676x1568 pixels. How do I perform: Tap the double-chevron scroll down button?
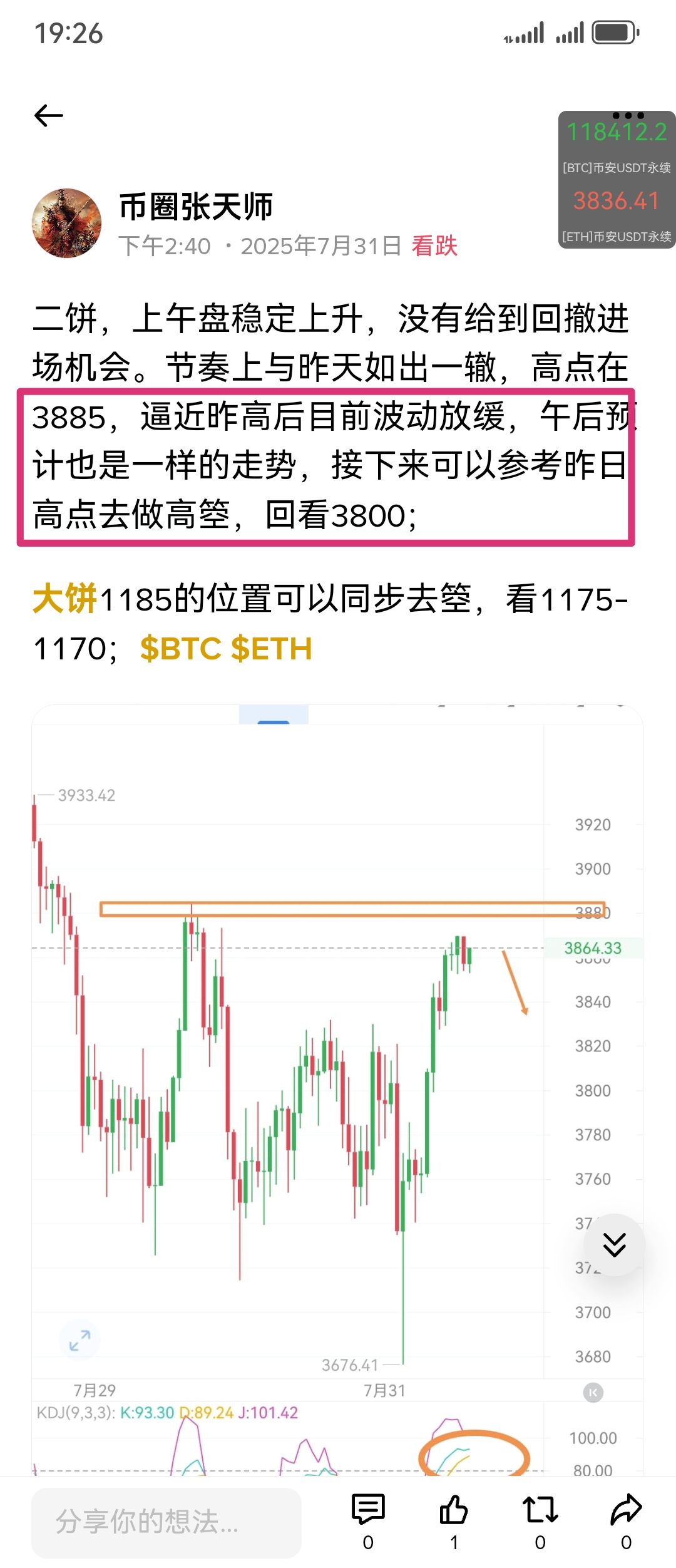(614, 1245)
